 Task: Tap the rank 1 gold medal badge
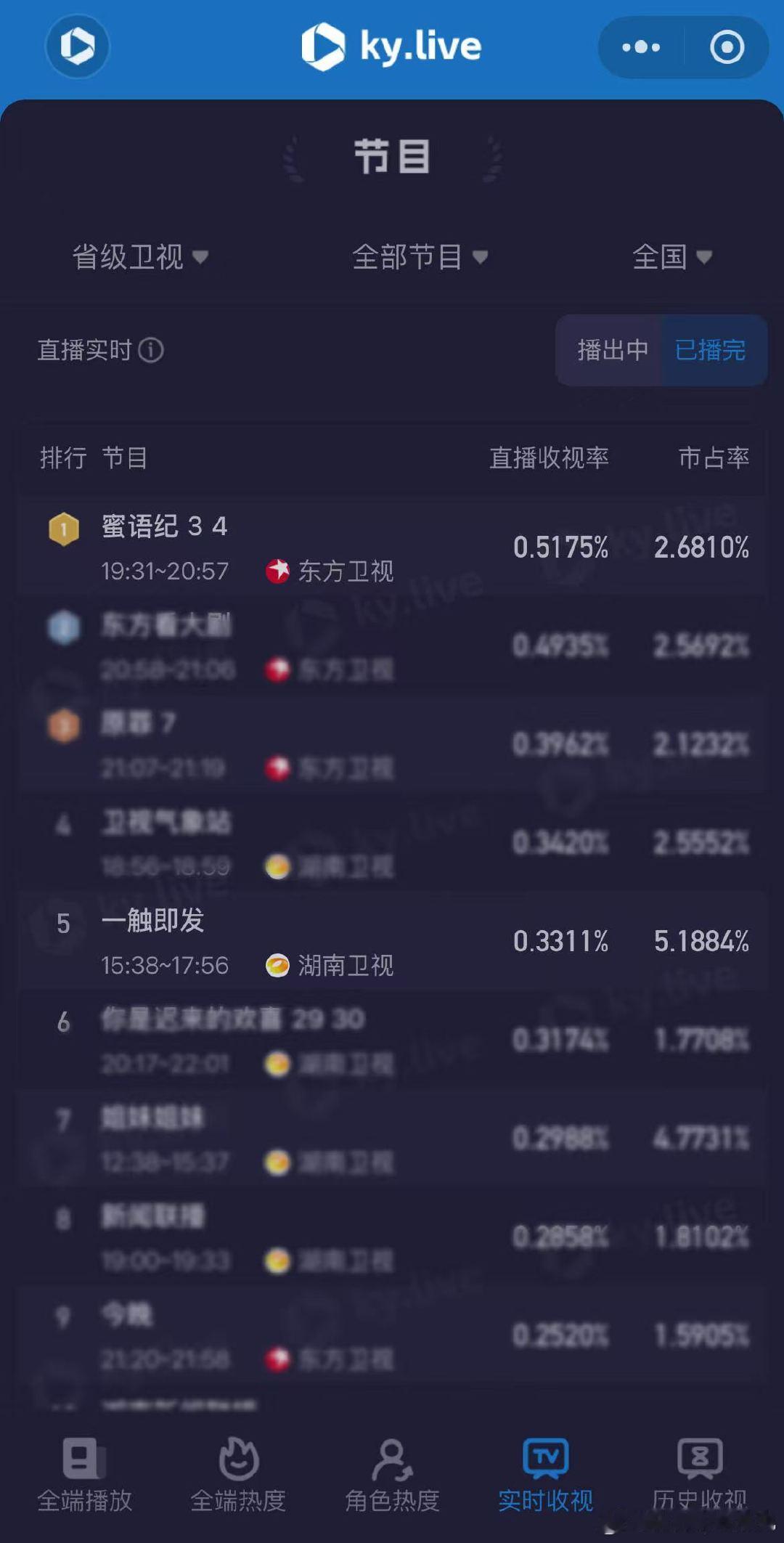point(63,528)
